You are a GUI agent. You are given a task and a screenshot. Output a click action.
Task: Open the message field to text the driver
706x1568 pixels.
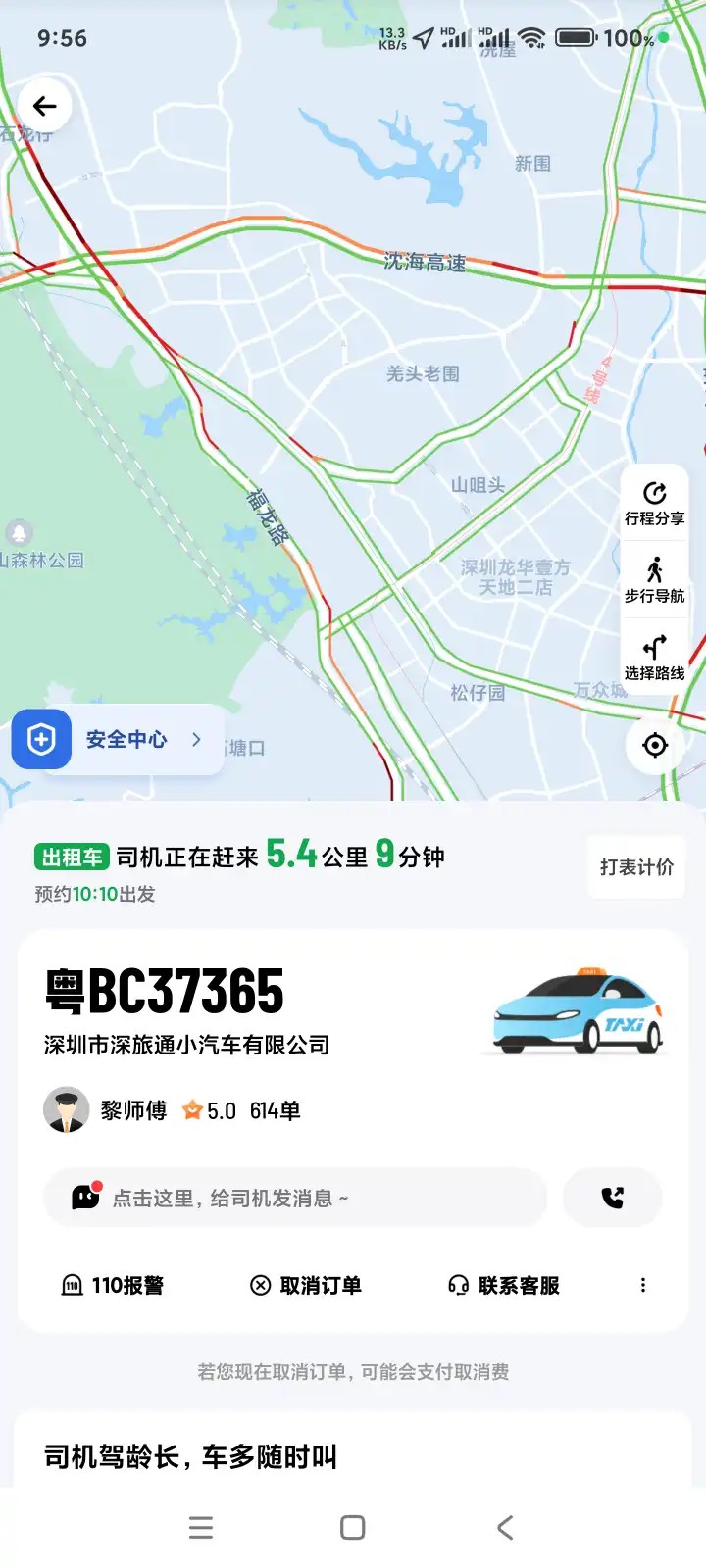(294, 1198)
